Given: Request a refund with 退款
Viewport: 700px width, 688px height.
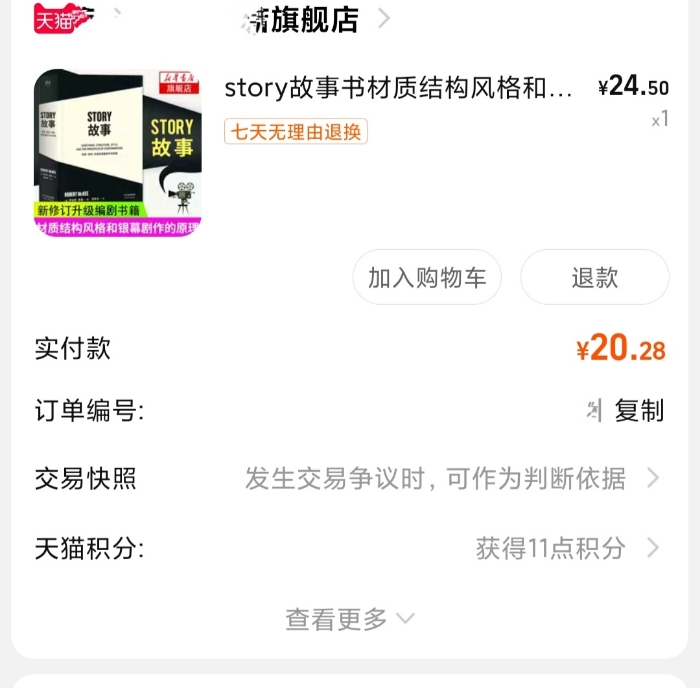Looking at the screenshot, I should coord(594,277).
